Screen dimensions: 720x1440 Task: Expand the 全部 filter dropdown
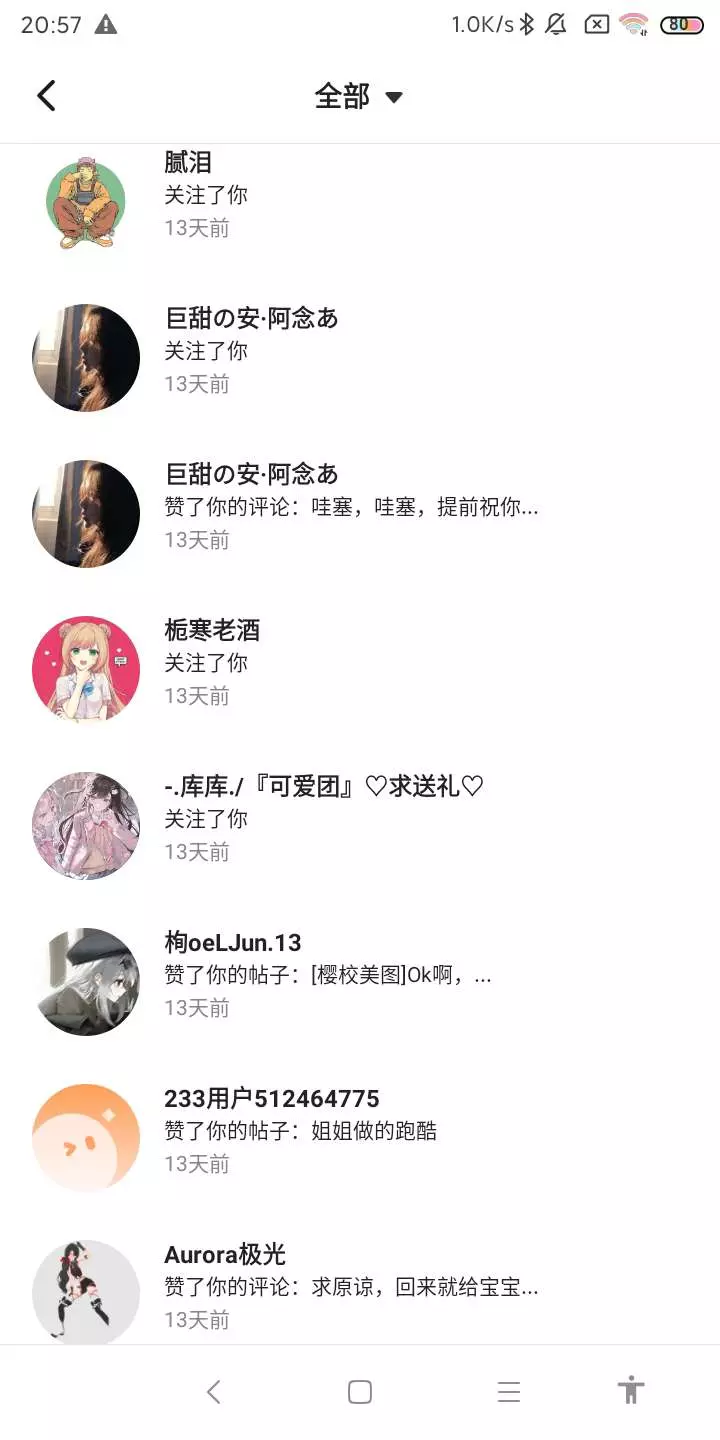point(358,96)
